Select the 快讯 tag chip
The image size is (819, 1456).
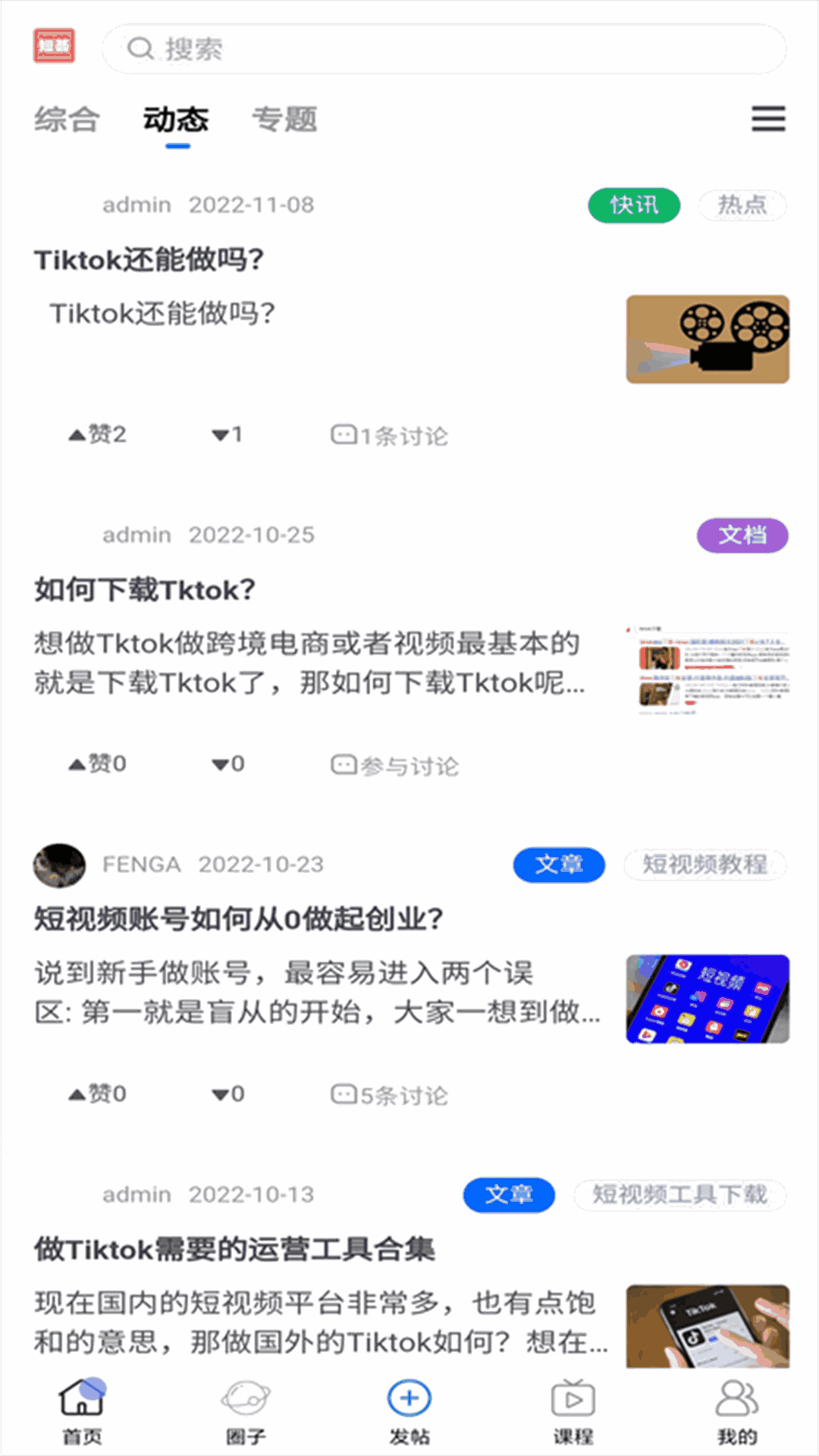click(634, 205)
